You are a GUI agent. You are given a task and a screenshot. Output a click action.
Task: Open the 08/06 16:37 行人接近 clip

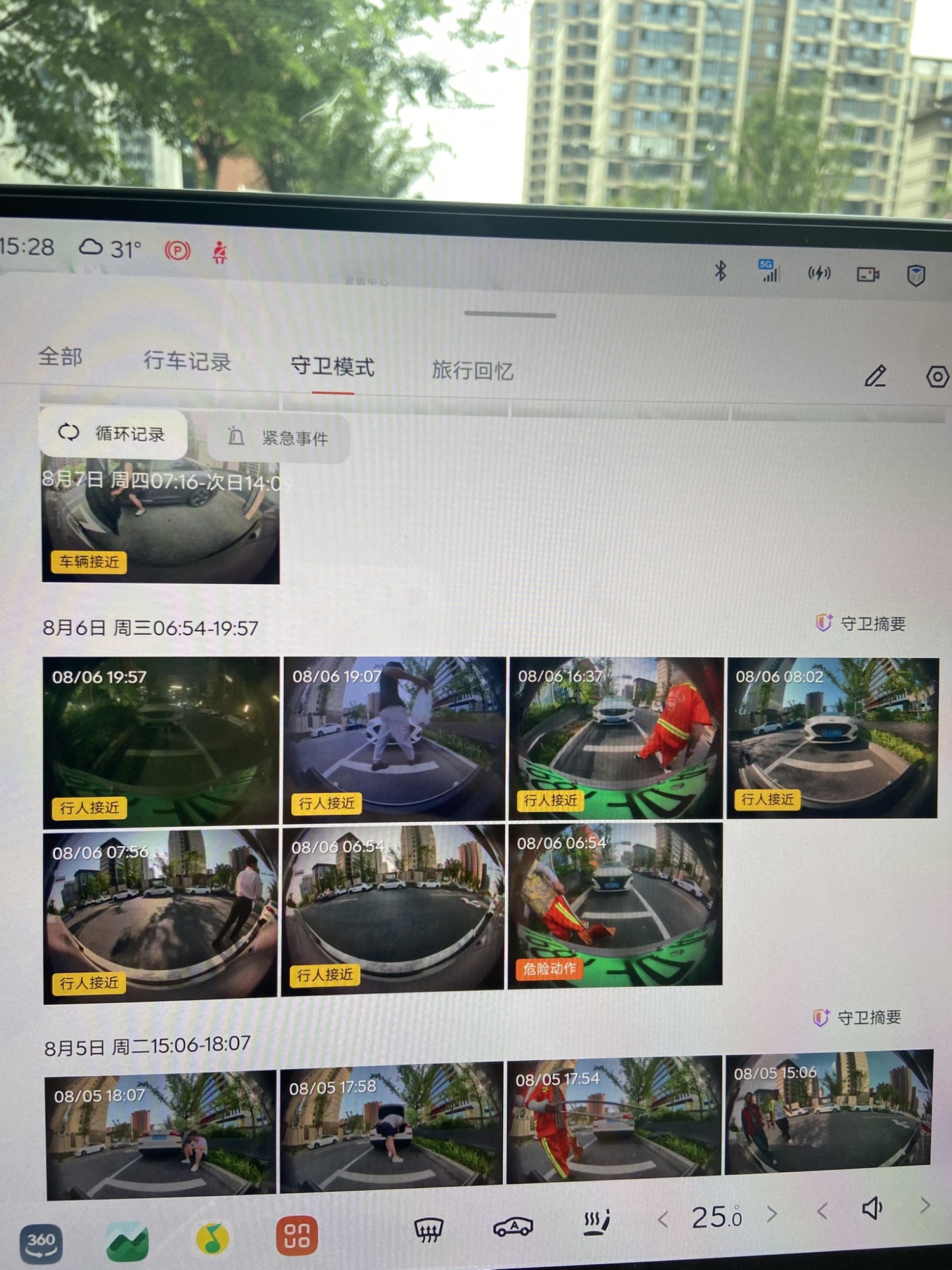tap(616, 737)
